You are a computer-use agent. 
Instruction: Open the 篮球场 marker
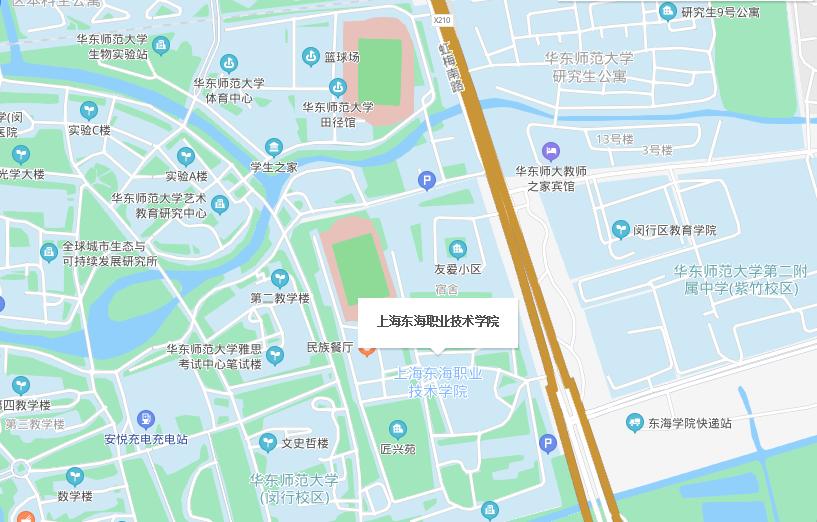coord(311,58)
